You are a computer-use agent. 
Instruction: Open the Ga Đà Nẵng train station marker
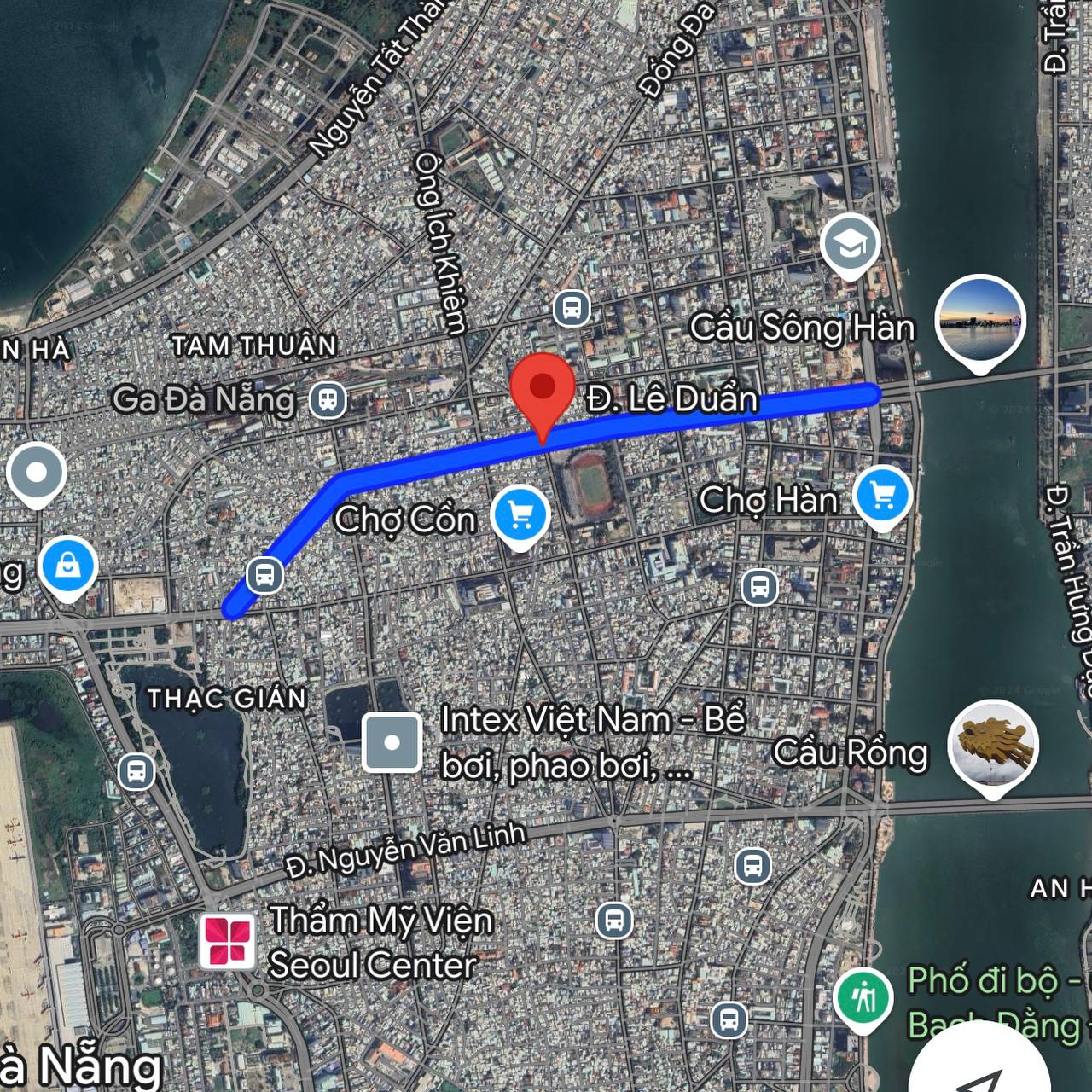[328, 398]
